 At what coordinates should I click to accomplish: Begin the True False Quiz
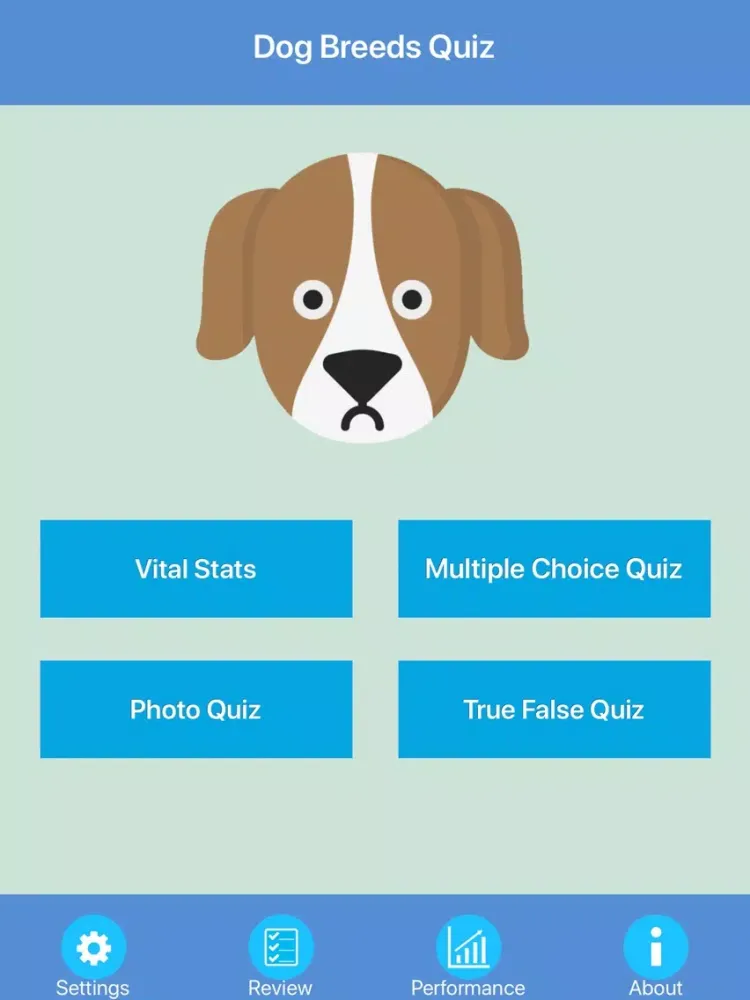coord(554,709)
